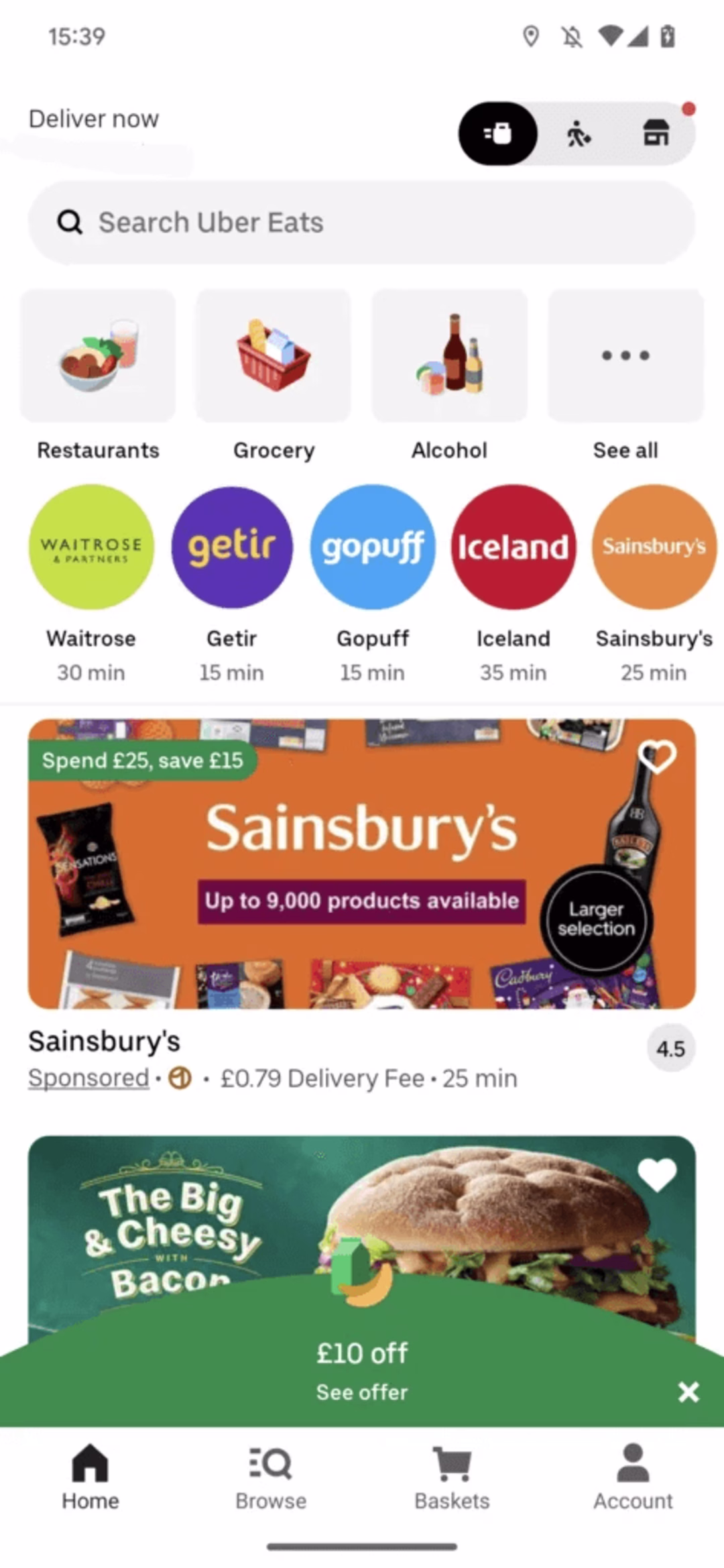The width and height of the screenshot is (724, 1568).
Task: Open the Waitrose store
Action: point(91,547)
